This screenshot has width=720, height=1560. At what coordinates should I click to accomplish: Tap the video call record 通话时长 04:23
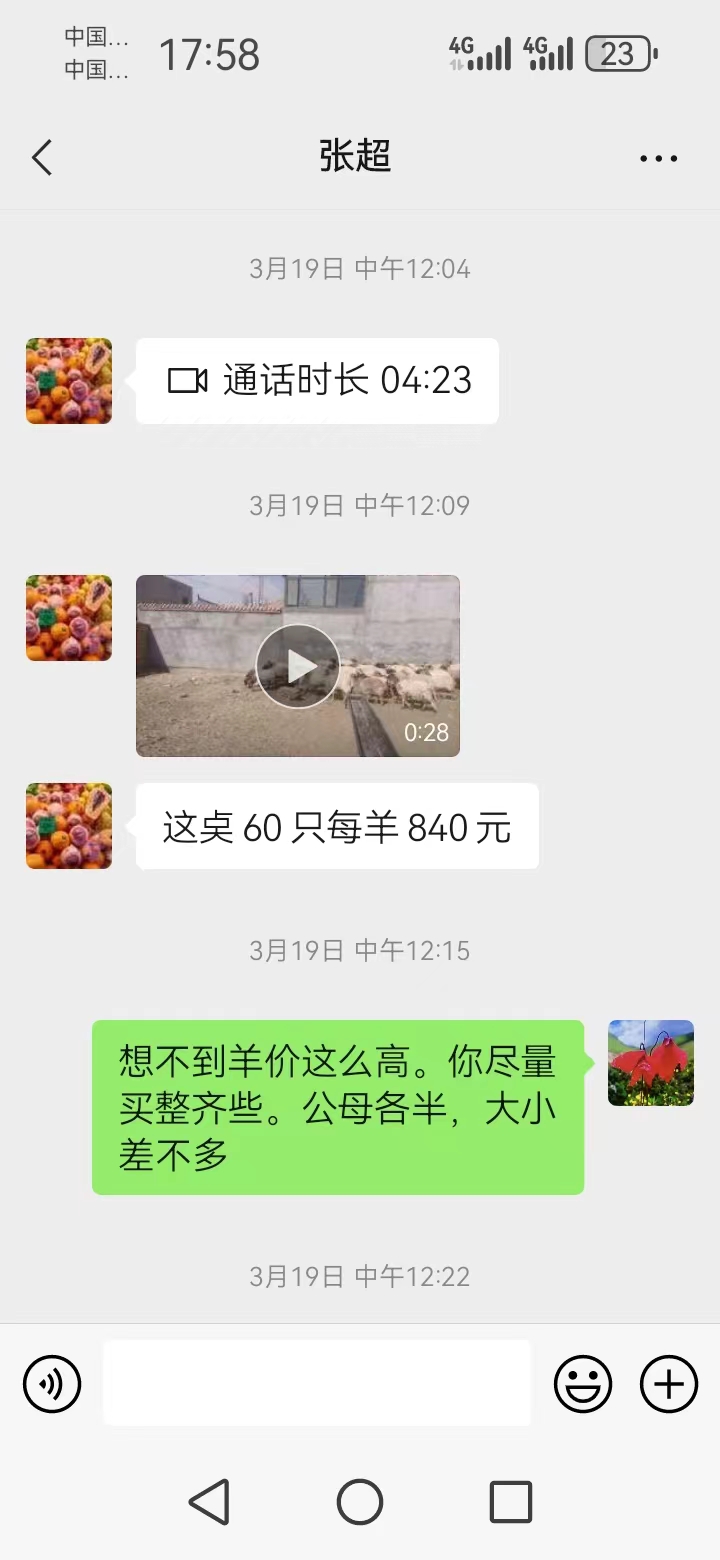tap(317, 381)
